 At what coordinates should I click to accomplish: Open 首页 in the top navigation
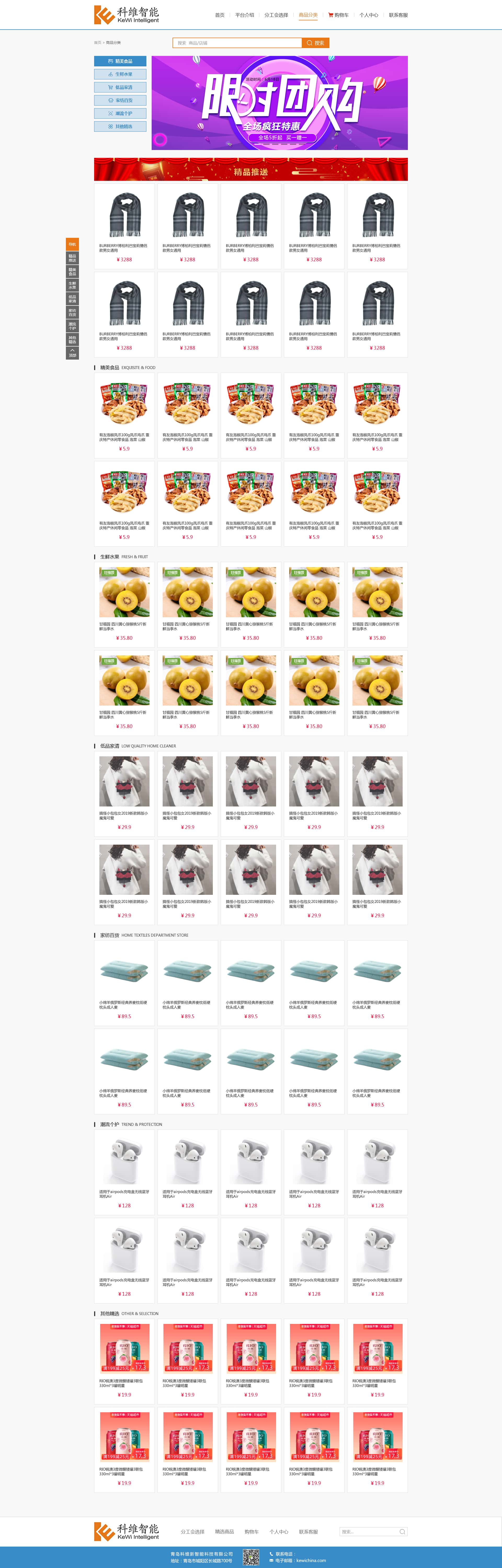219,15
